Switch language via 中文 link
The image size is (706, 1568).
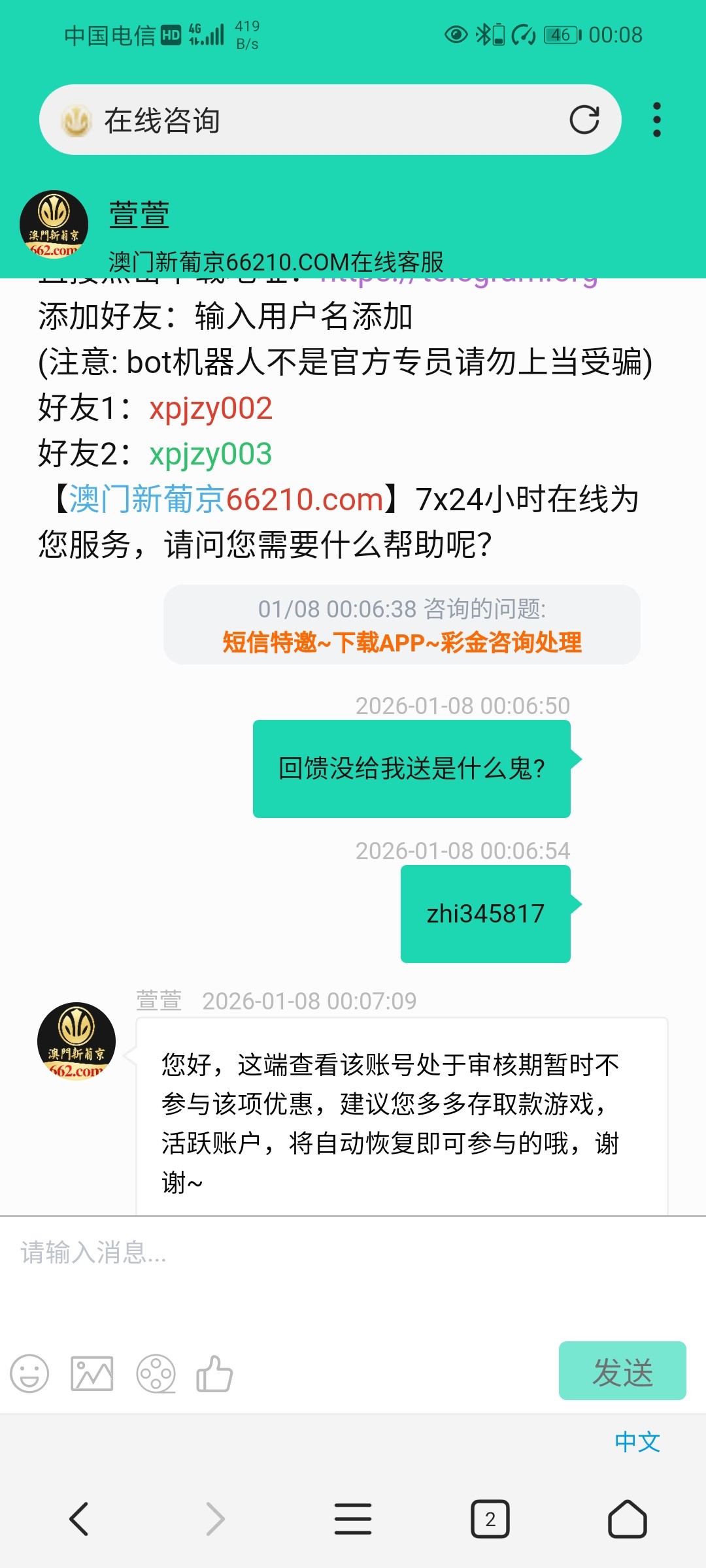(637, 1442)
